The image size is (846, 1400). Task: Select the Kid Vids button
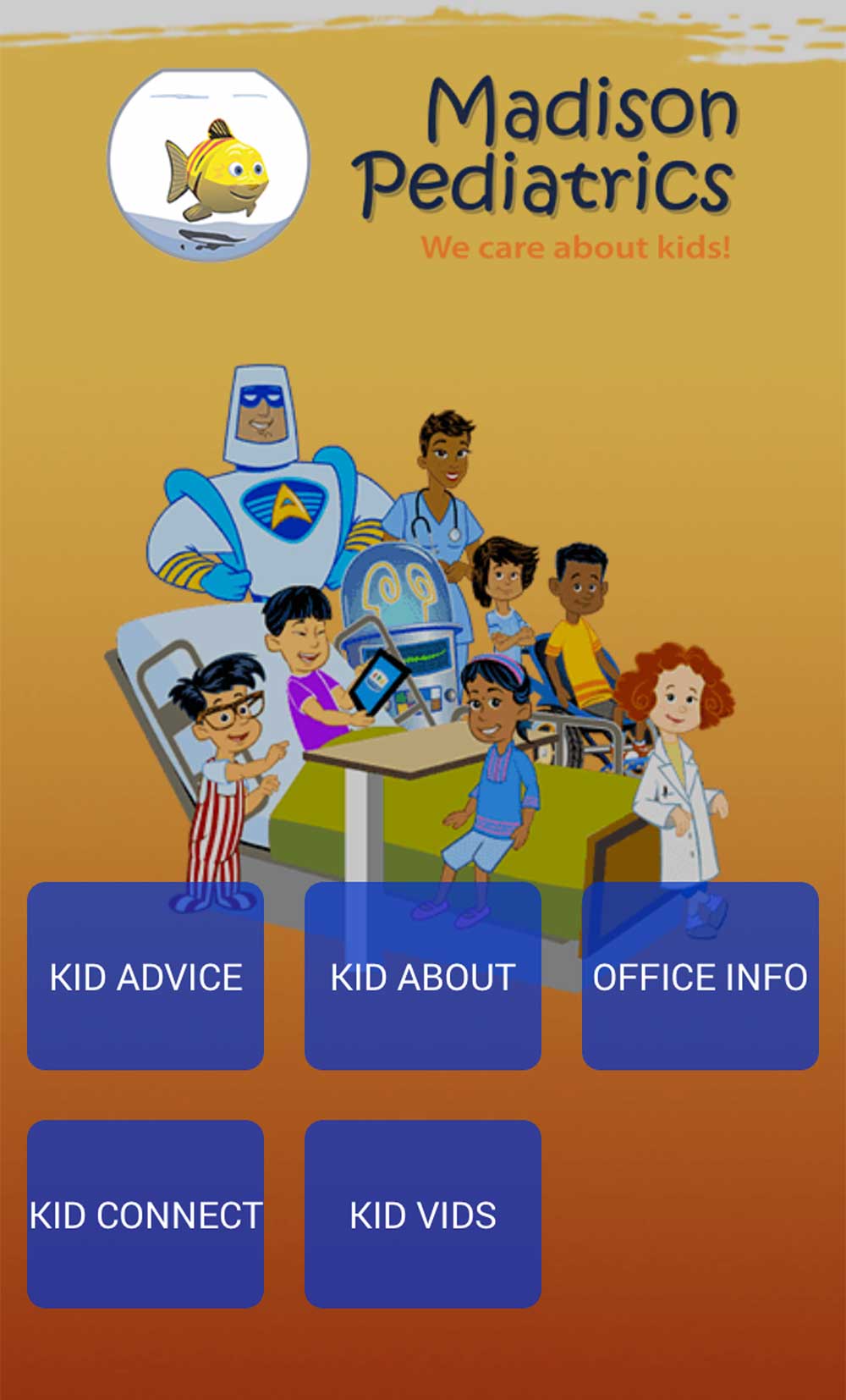pyautogui.click(x=423, y=1214)
